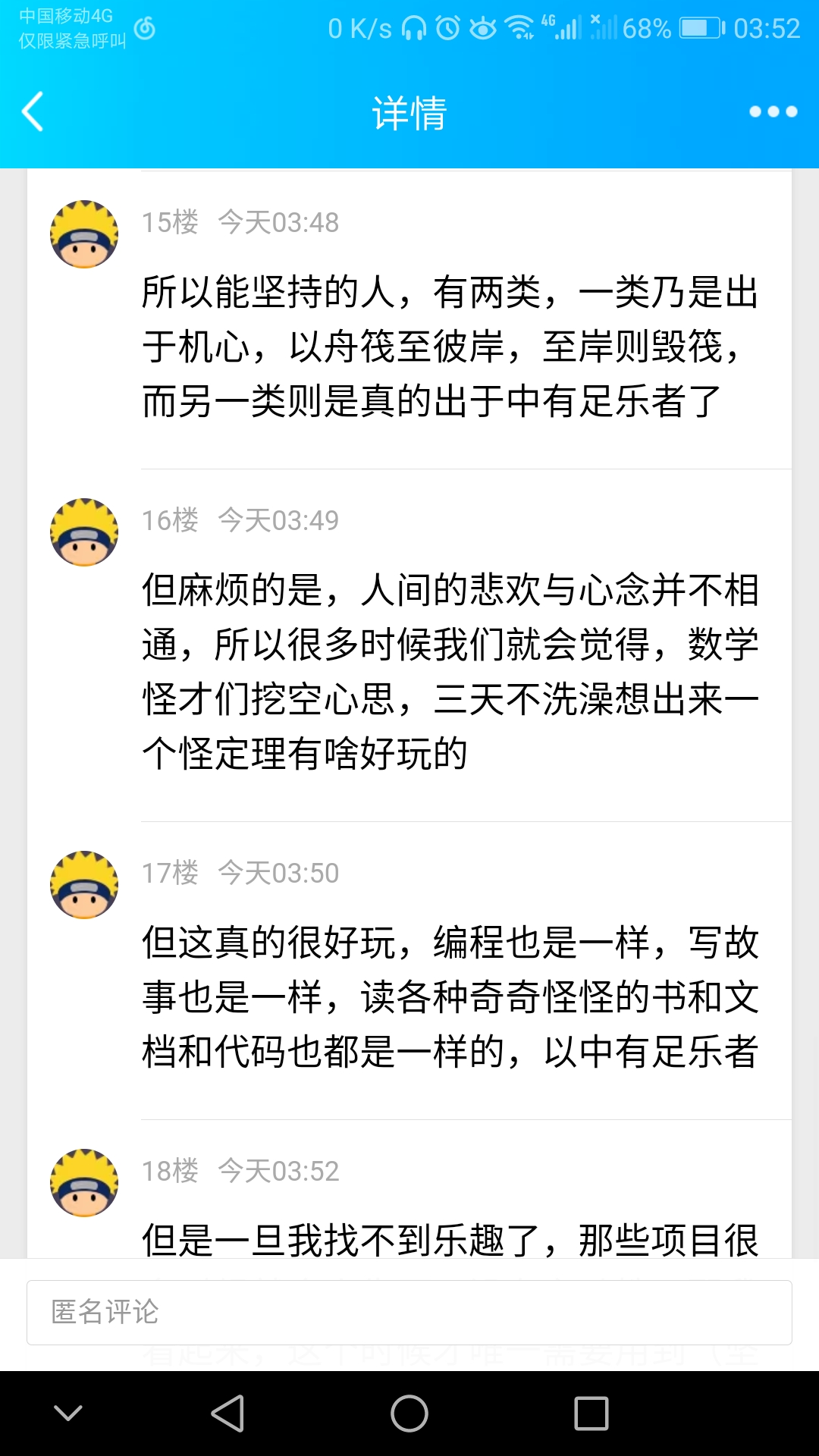The image size is (819, 1456).
Task: Go to the system home screen
Action: [409, 1414]
